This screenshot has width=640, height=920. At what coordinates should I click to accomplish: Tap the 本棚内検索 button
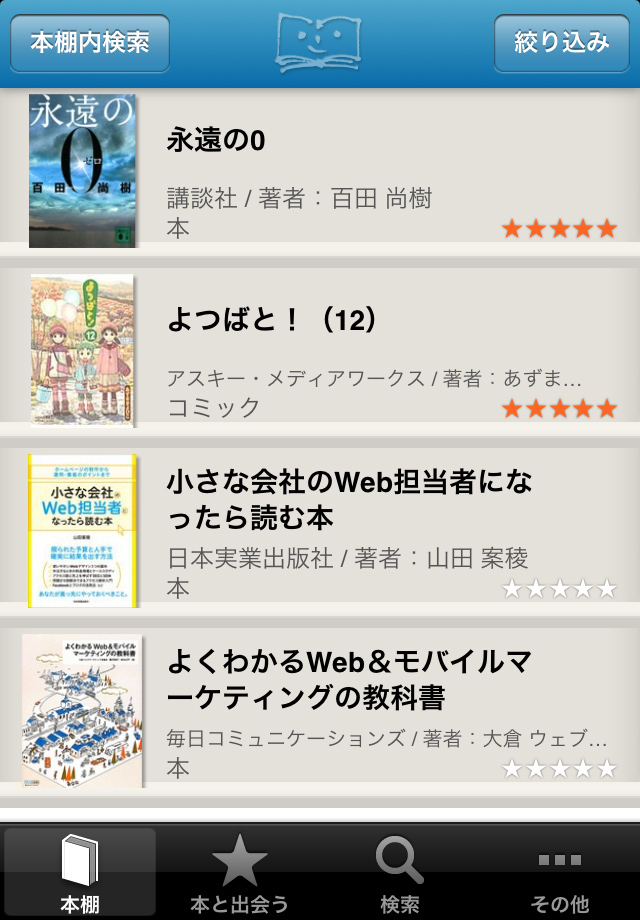pyautogui.click(x=90, y=43)
